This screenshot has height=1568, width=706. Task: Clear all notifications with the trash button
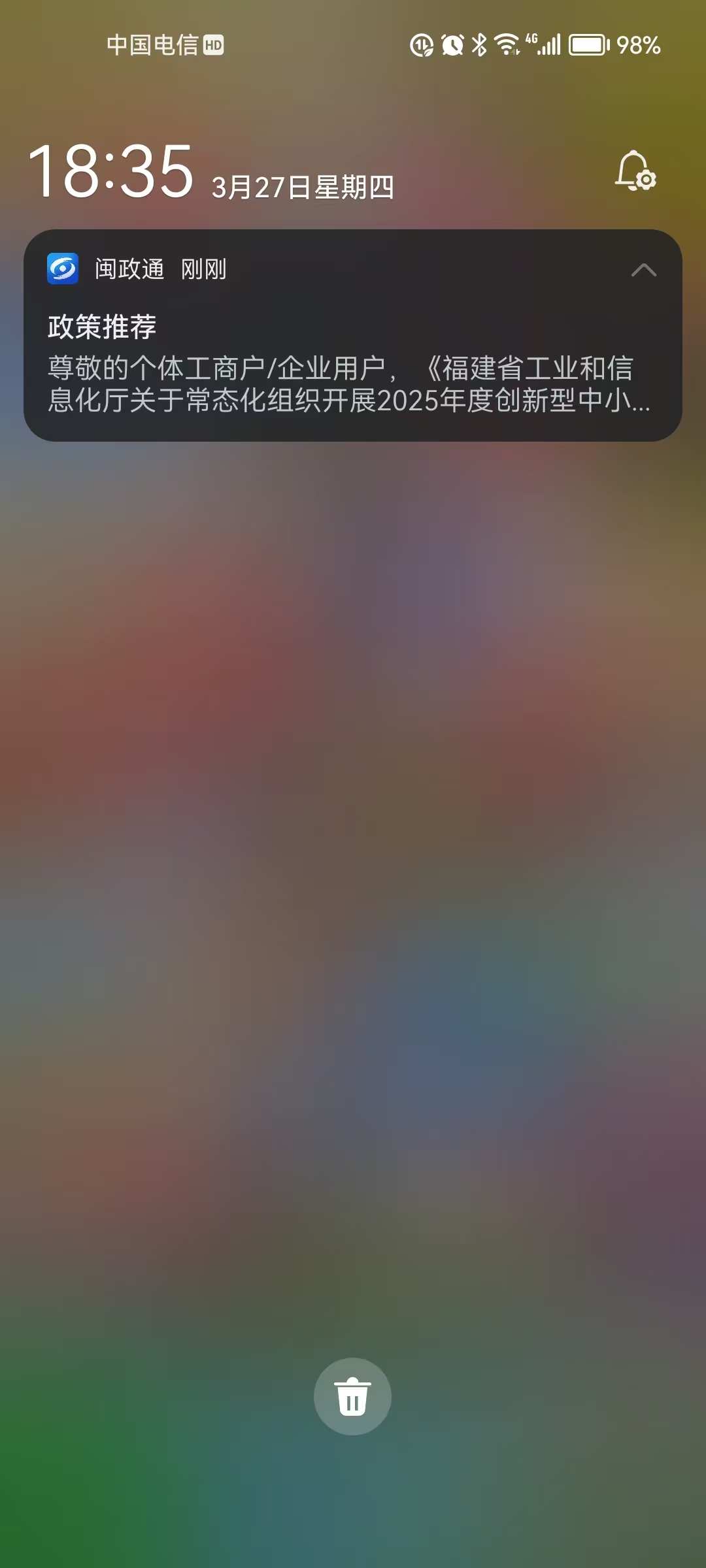point(352,1396)
